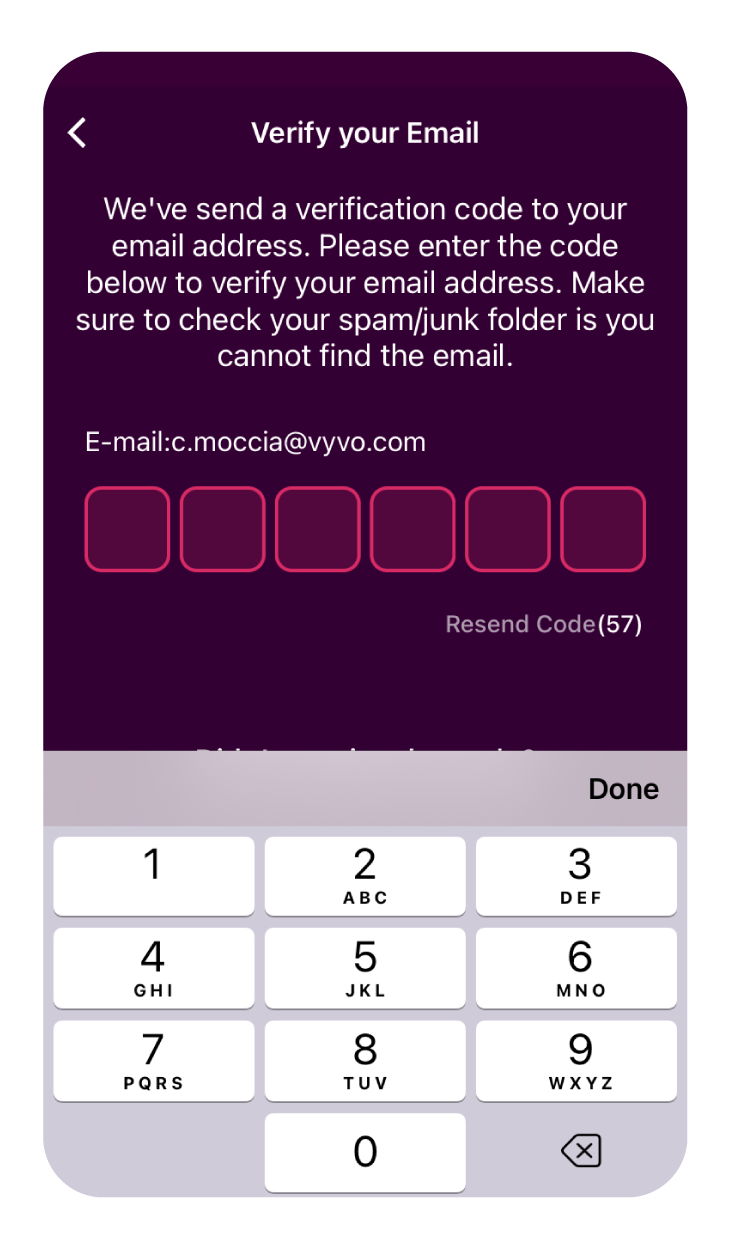Delete a digit with the backspace key
This screenshot has height=1247, width=730.
581,1152
